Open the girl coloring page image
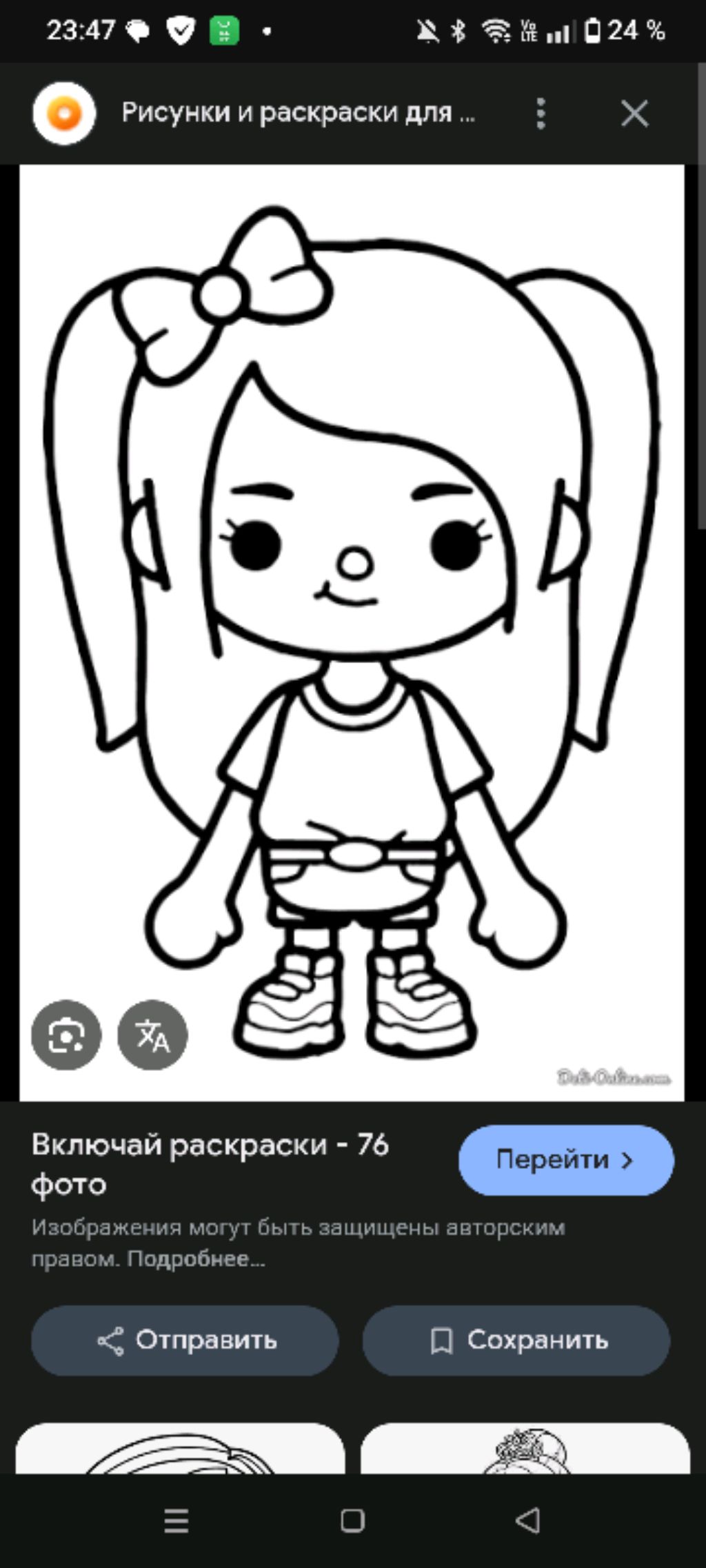 pyautogui.click(x=352, y=620)
